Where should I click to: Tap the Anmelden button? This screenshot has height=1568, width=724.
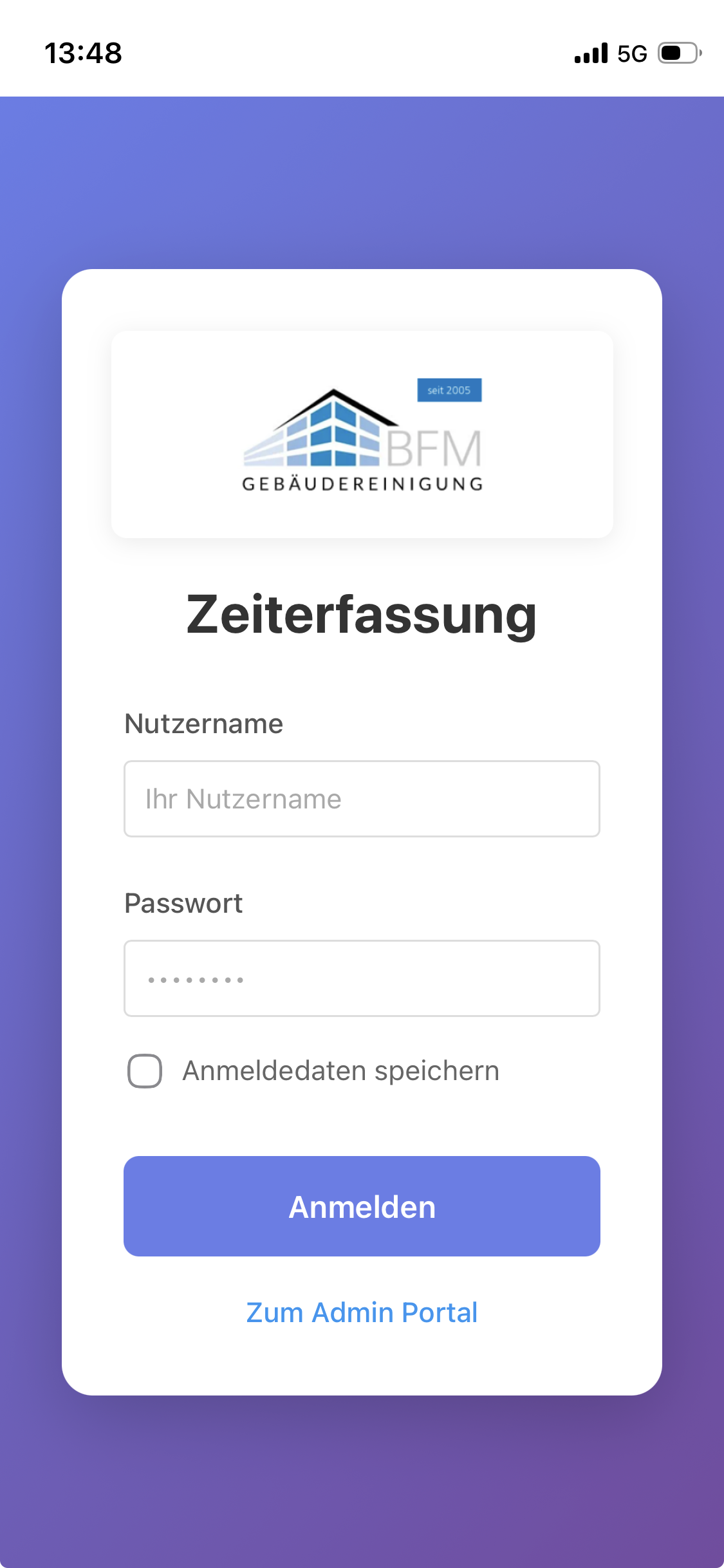coord(362,1206)
